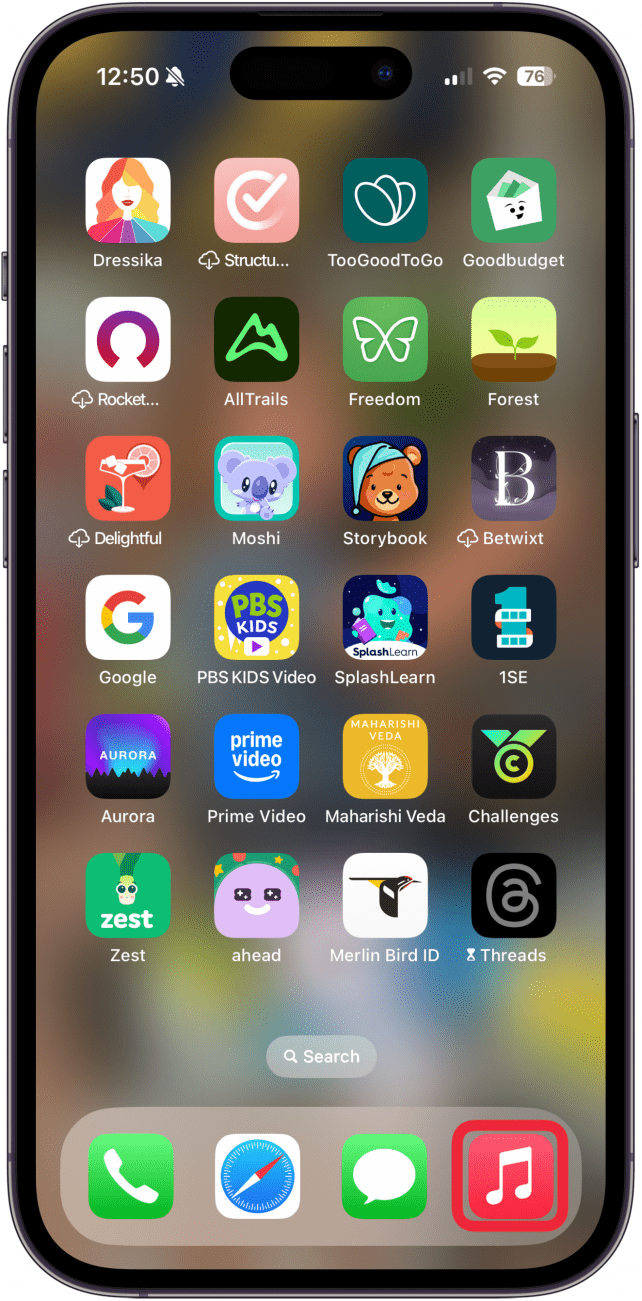The width and height of the screenshot is (642, 1301).
Task: Open the Aurora app
Action: coord(128,756)
